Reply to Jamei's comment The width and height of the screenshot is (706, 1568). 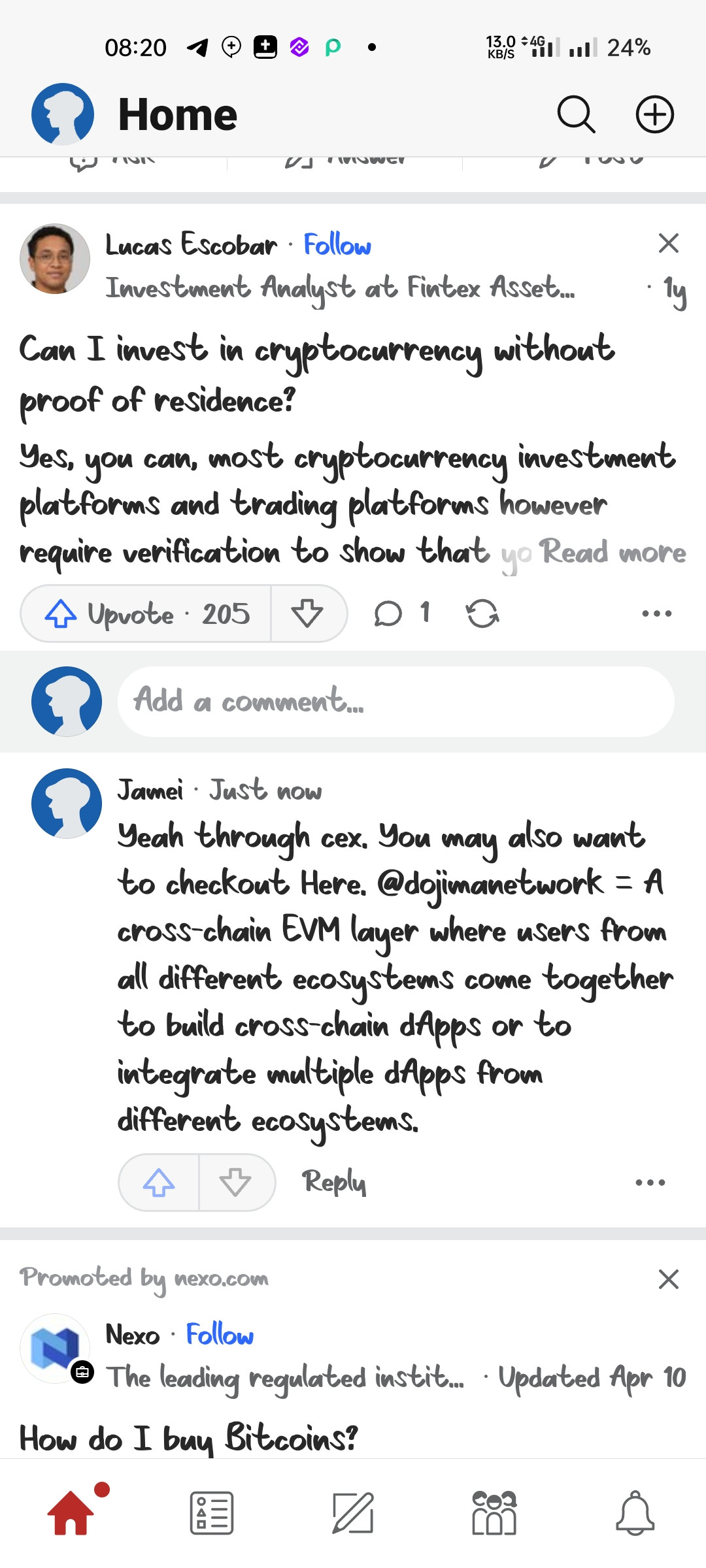tap(333, 1183)
